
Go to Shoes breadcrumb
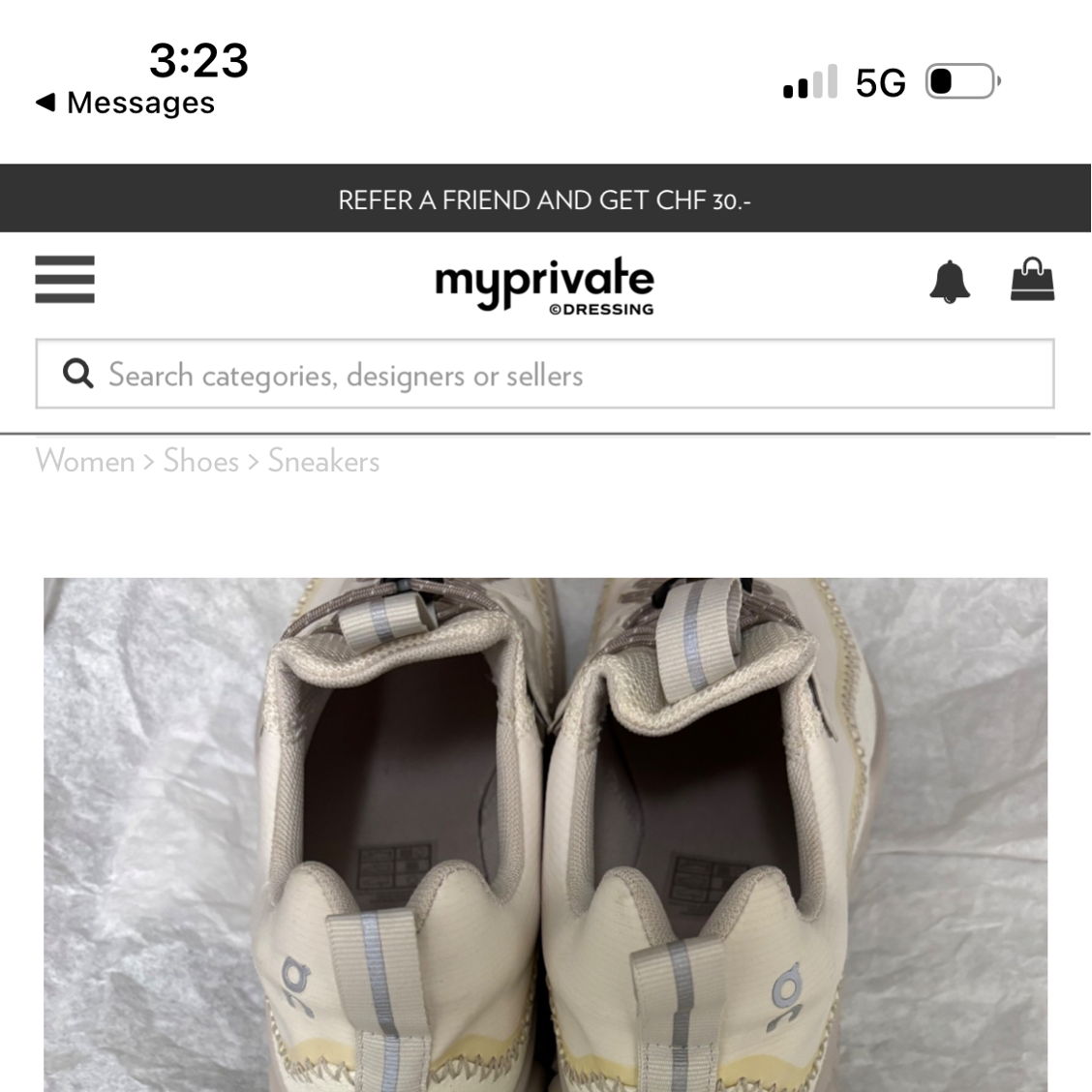(200, 461)
